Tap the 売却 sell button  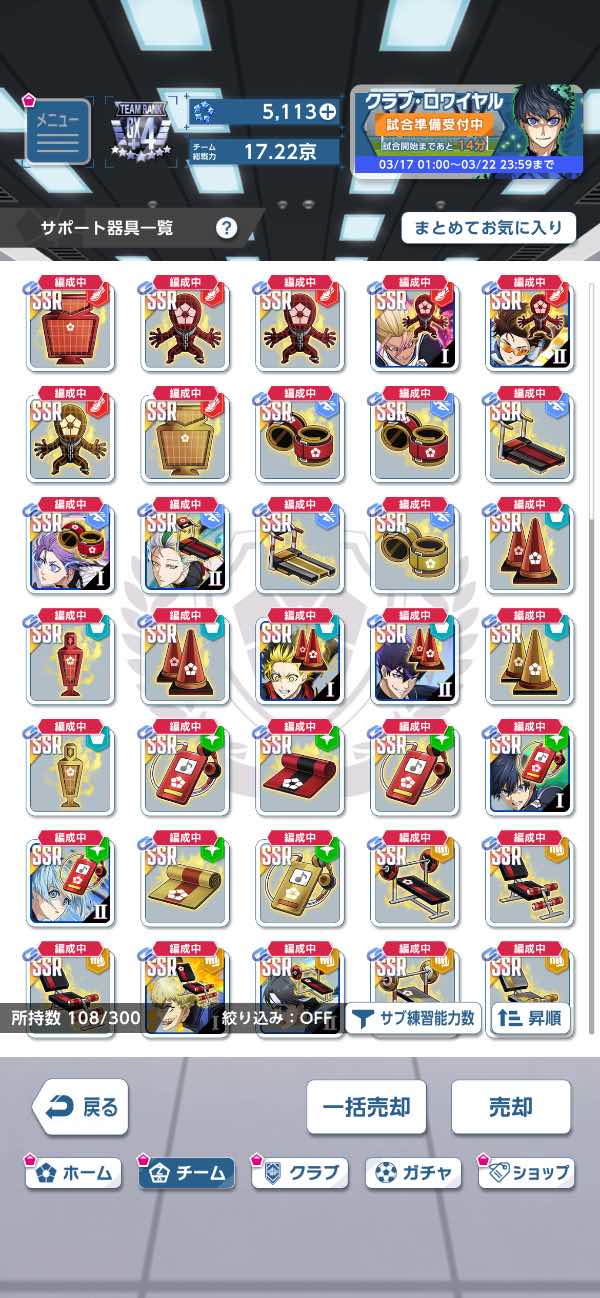coord(510,1107)
